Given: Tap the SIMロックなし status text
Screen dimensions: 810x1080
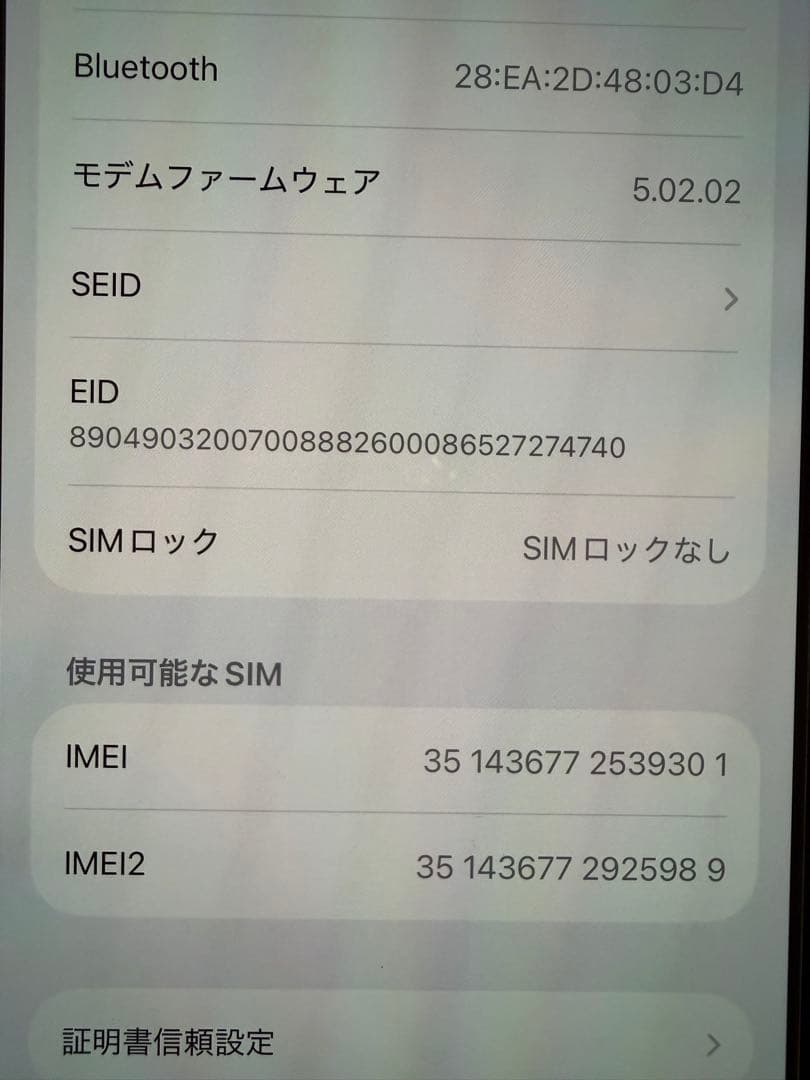Looking at the screenshot, I should click(628, 548).
